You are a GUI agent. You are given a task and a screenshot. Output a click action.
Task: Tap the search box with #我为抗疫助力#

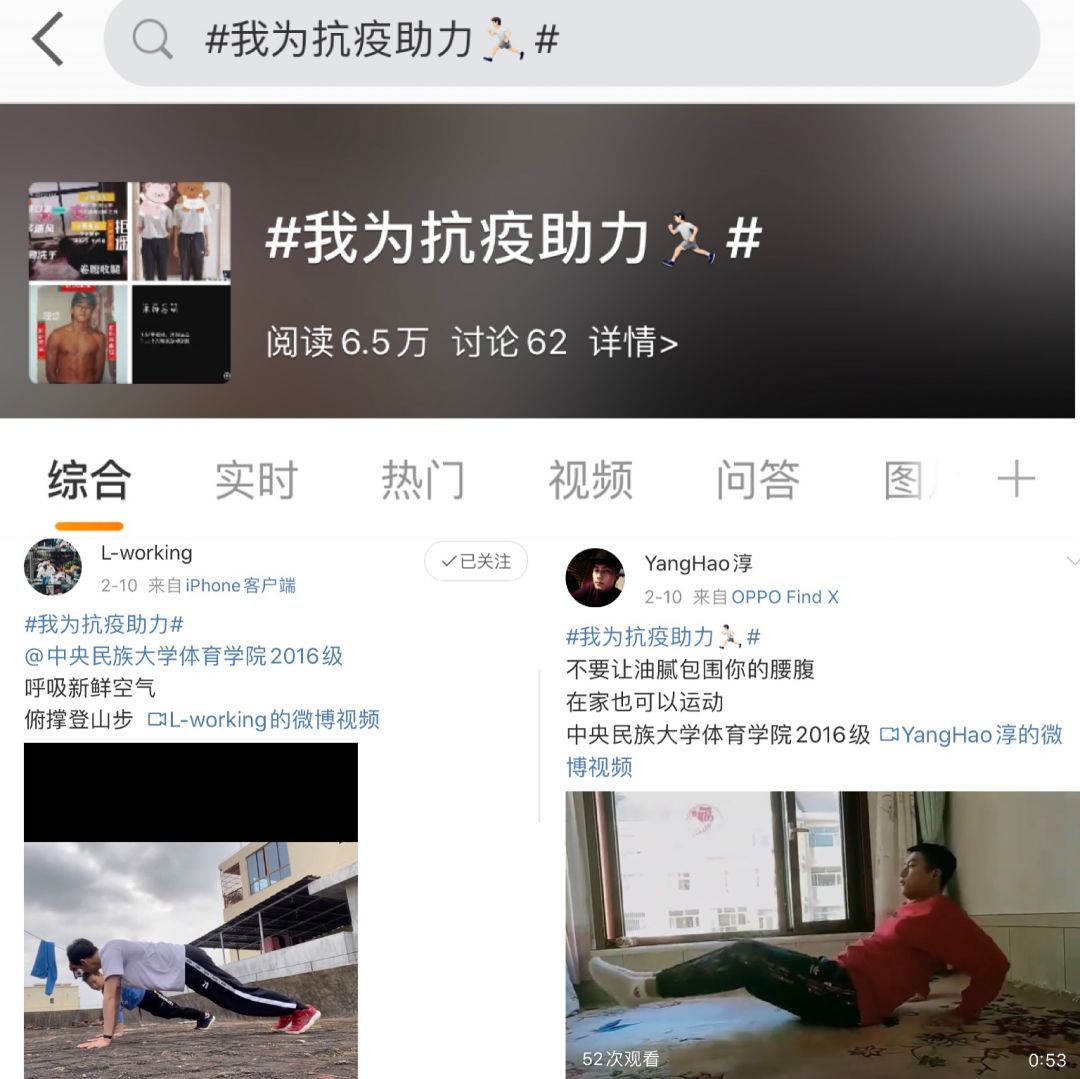pyautogui.click(x=570, y=41)
